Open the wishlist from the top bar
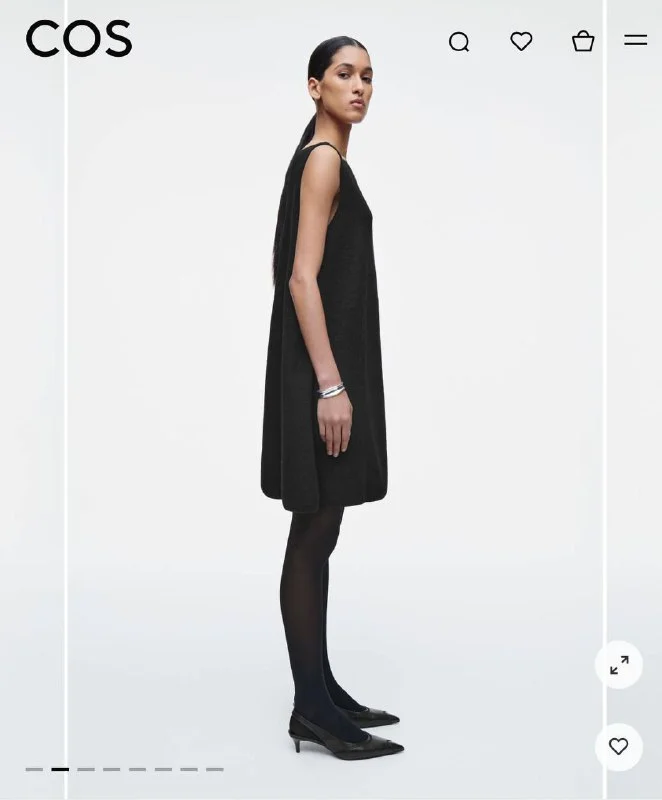Viewport: 662px width, 800px height. tap(521, 41)
